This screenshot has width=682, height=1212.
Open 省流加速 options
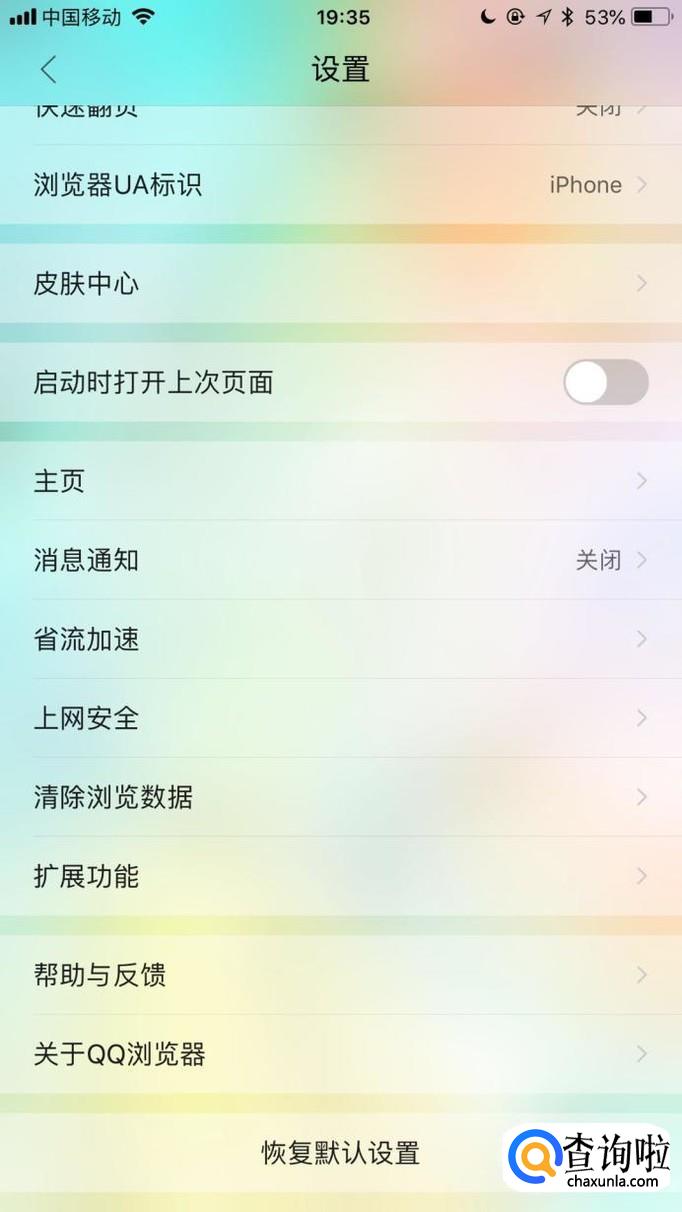pos(340,639)
